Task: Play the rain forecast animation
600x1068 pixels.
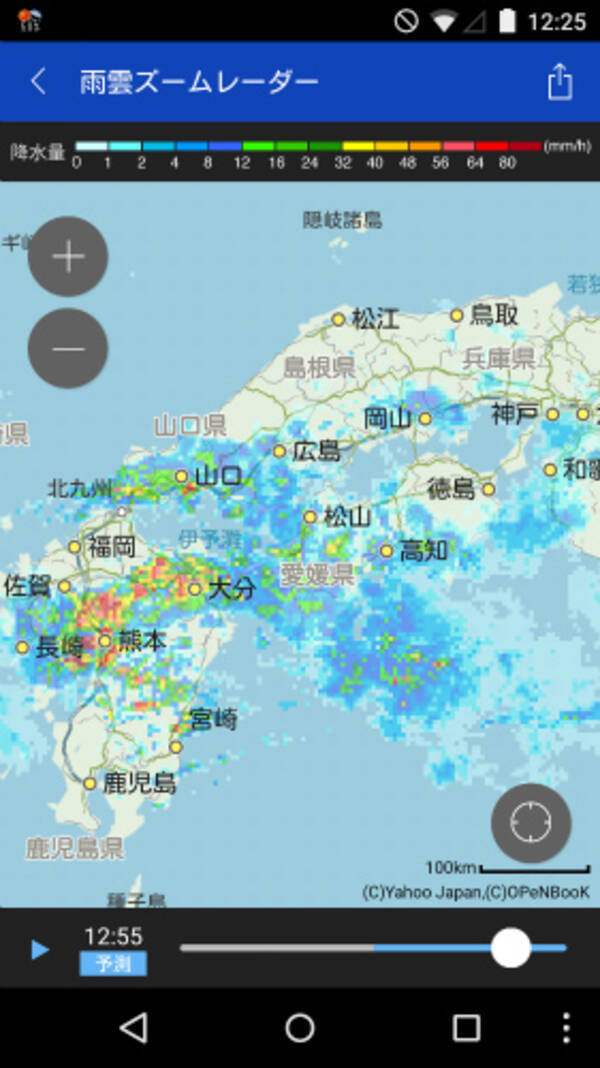Action: point(40,949)
